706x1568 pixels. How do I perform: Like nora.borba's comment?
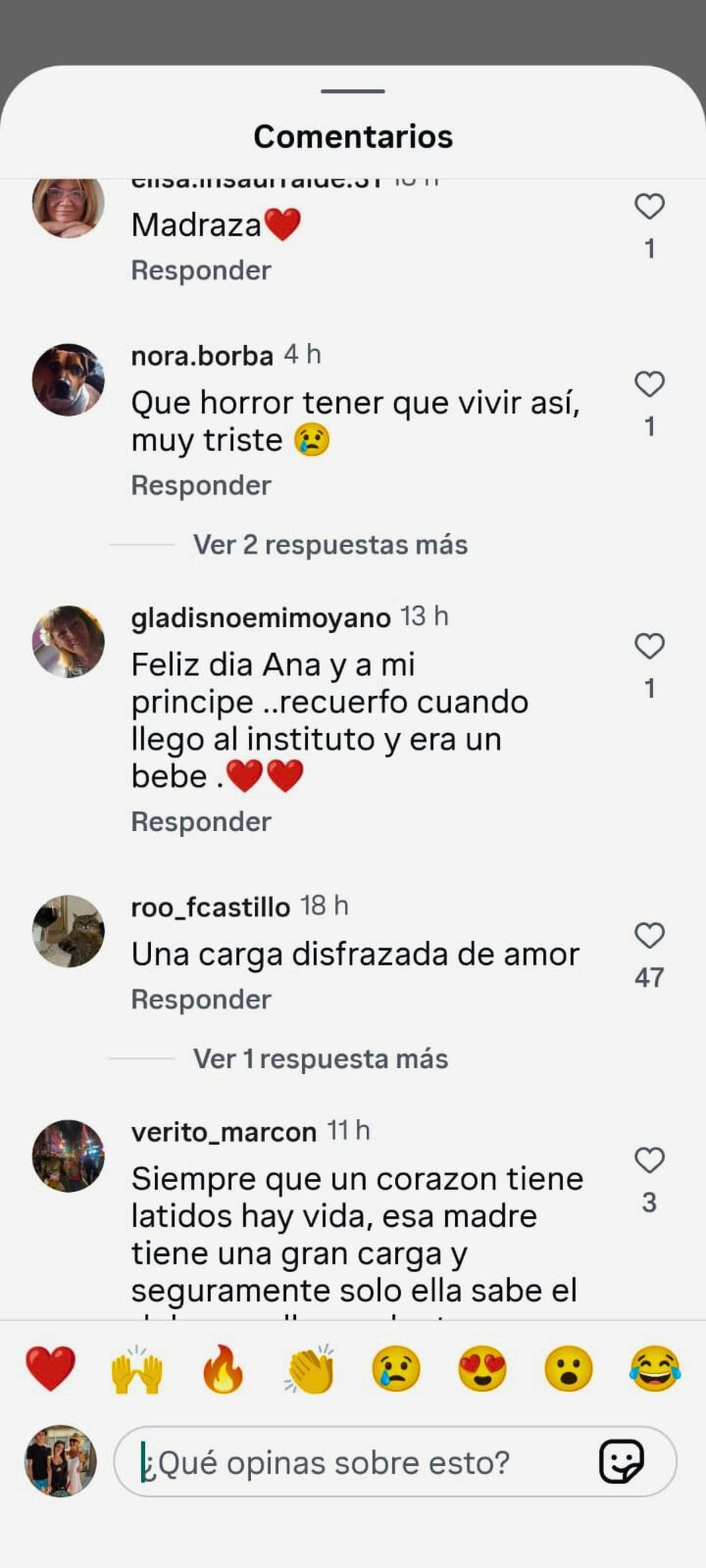[650, 385]
